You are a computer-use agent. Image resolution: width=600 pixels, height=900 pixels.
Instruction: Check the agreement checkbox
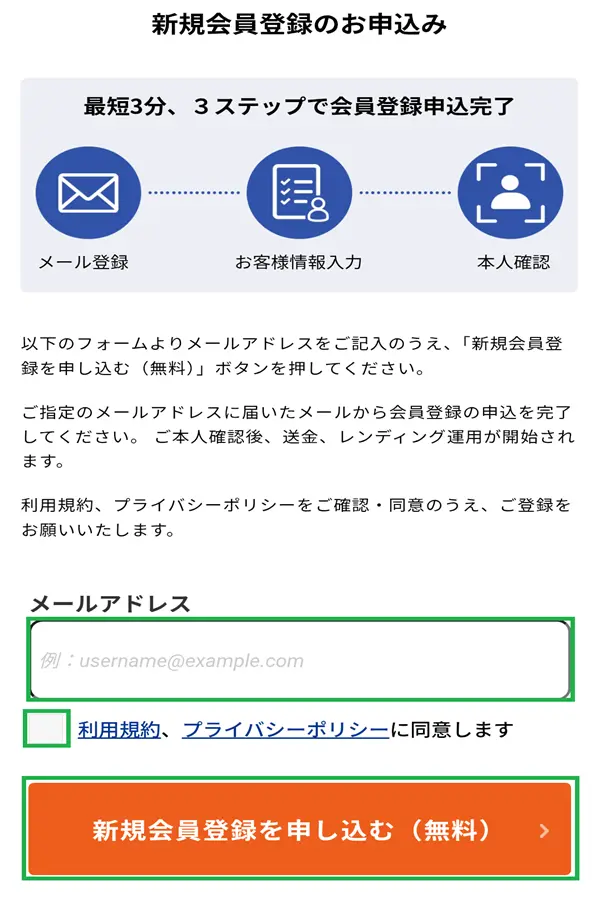click(x=47, y=729)
